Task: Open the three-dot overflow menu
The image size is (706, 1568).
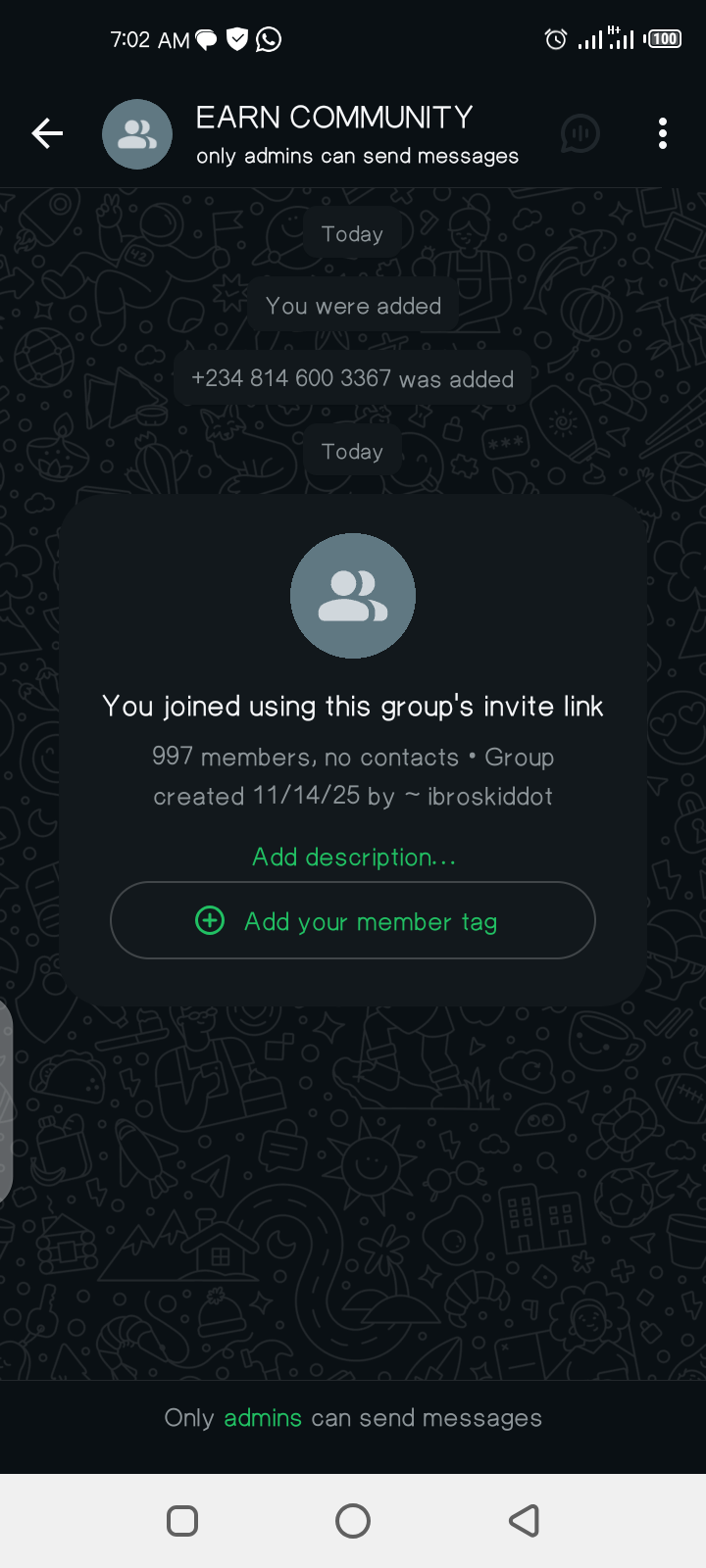Action: (663, 133)
